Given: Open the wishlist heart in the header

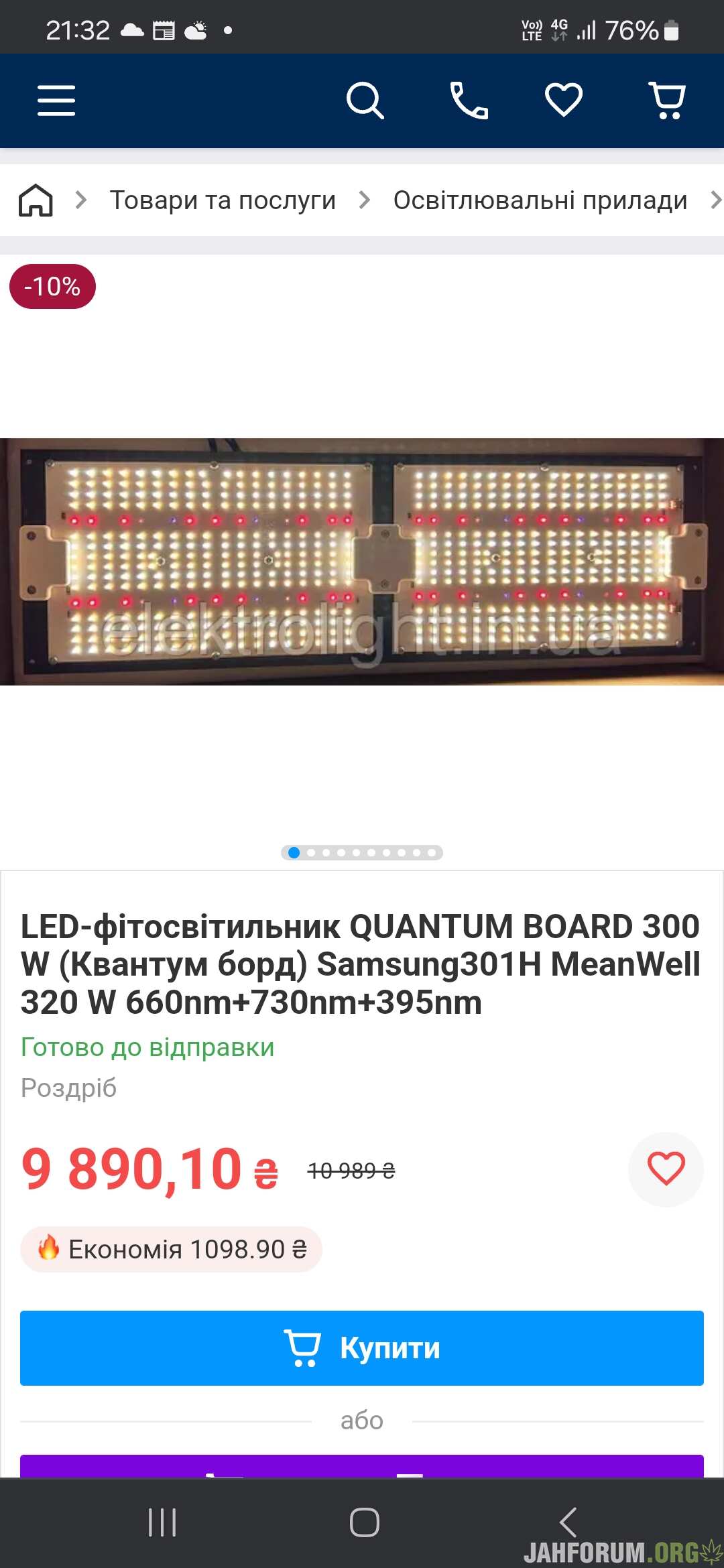Looking at the screenshot, I should pos(564,100).
